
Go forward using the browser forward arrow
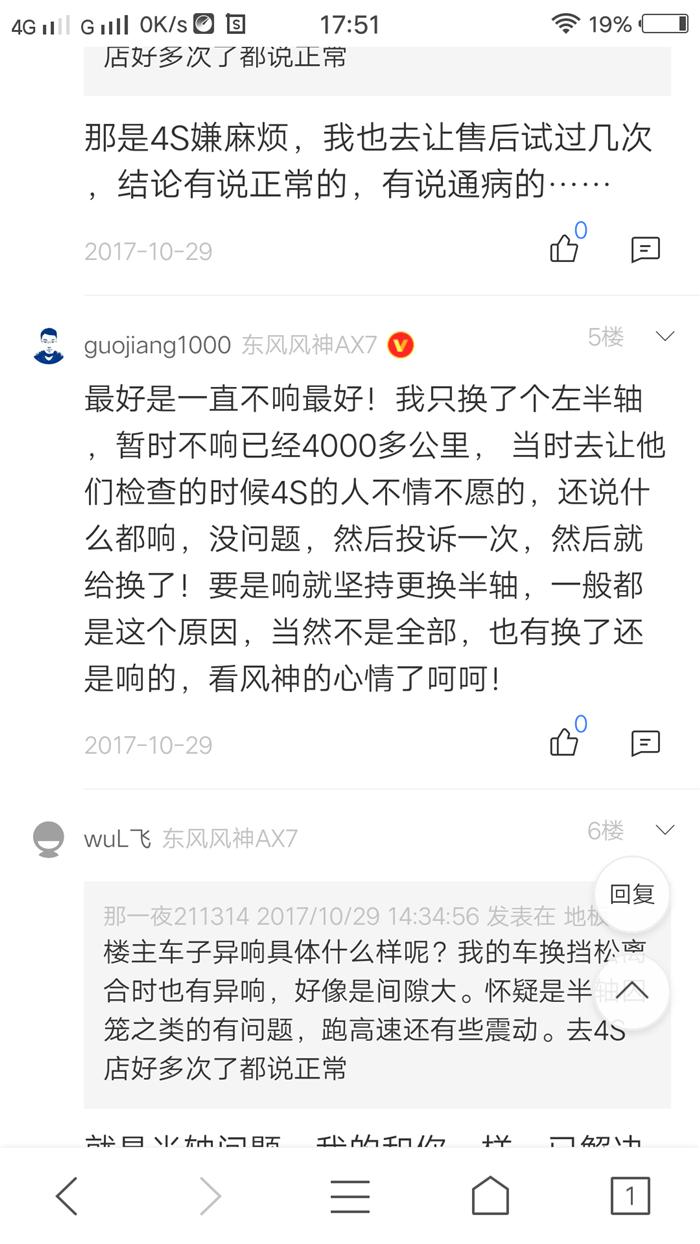tap(210, 1196)
